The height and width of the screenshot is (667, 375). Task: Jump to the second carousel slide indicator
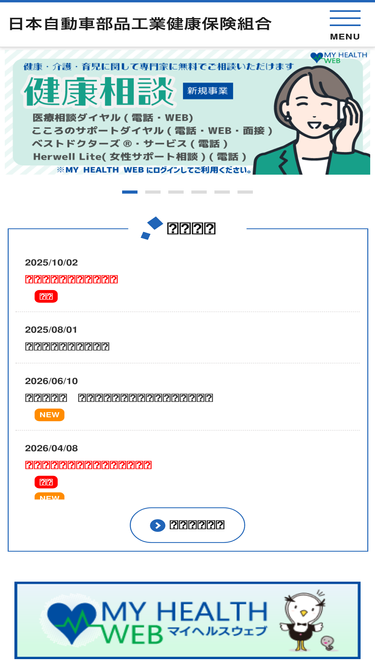(153, 192)
